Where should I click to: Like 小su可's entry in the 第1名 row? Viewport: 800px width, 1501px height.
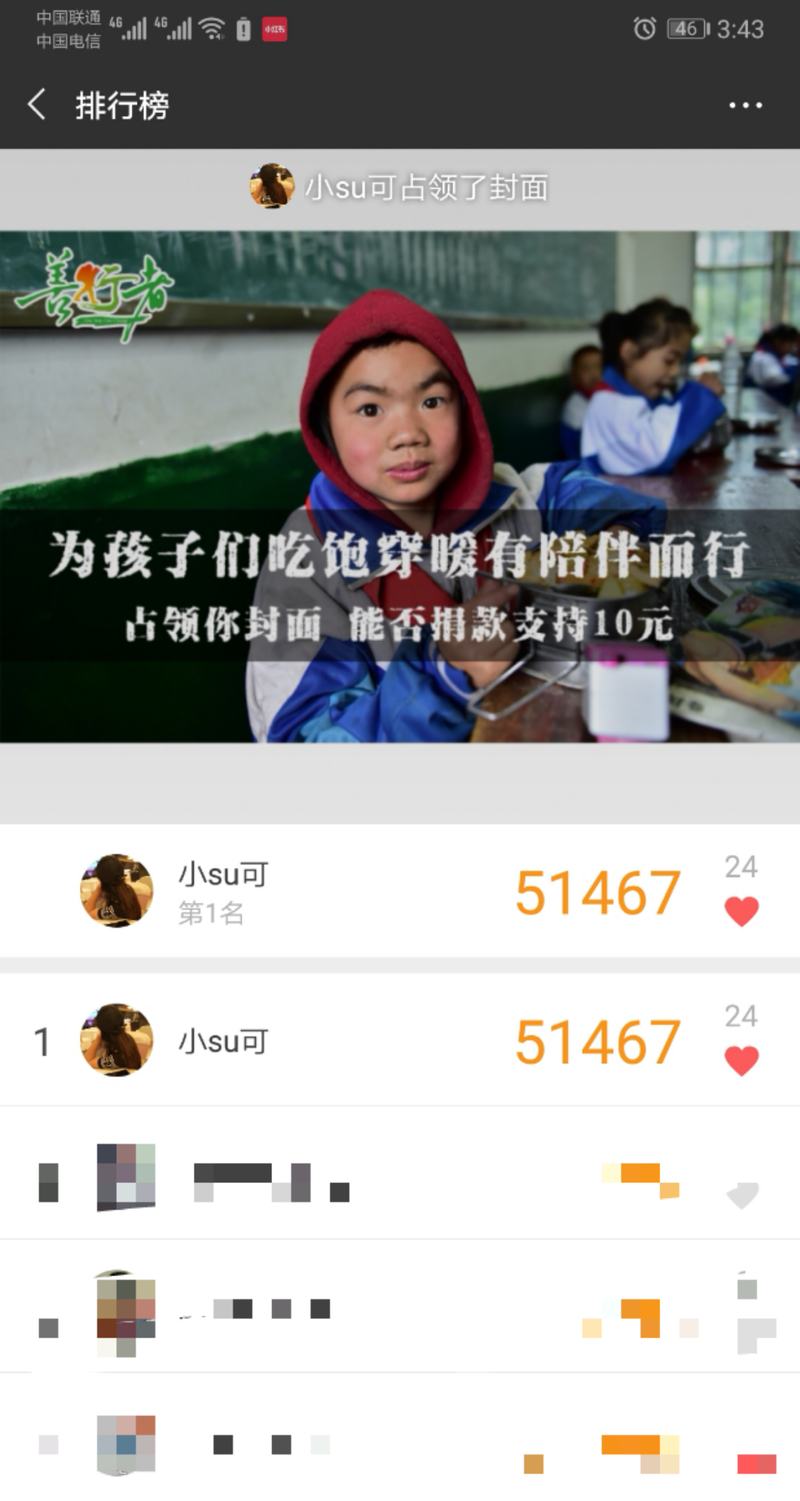[x=741, y=911]
